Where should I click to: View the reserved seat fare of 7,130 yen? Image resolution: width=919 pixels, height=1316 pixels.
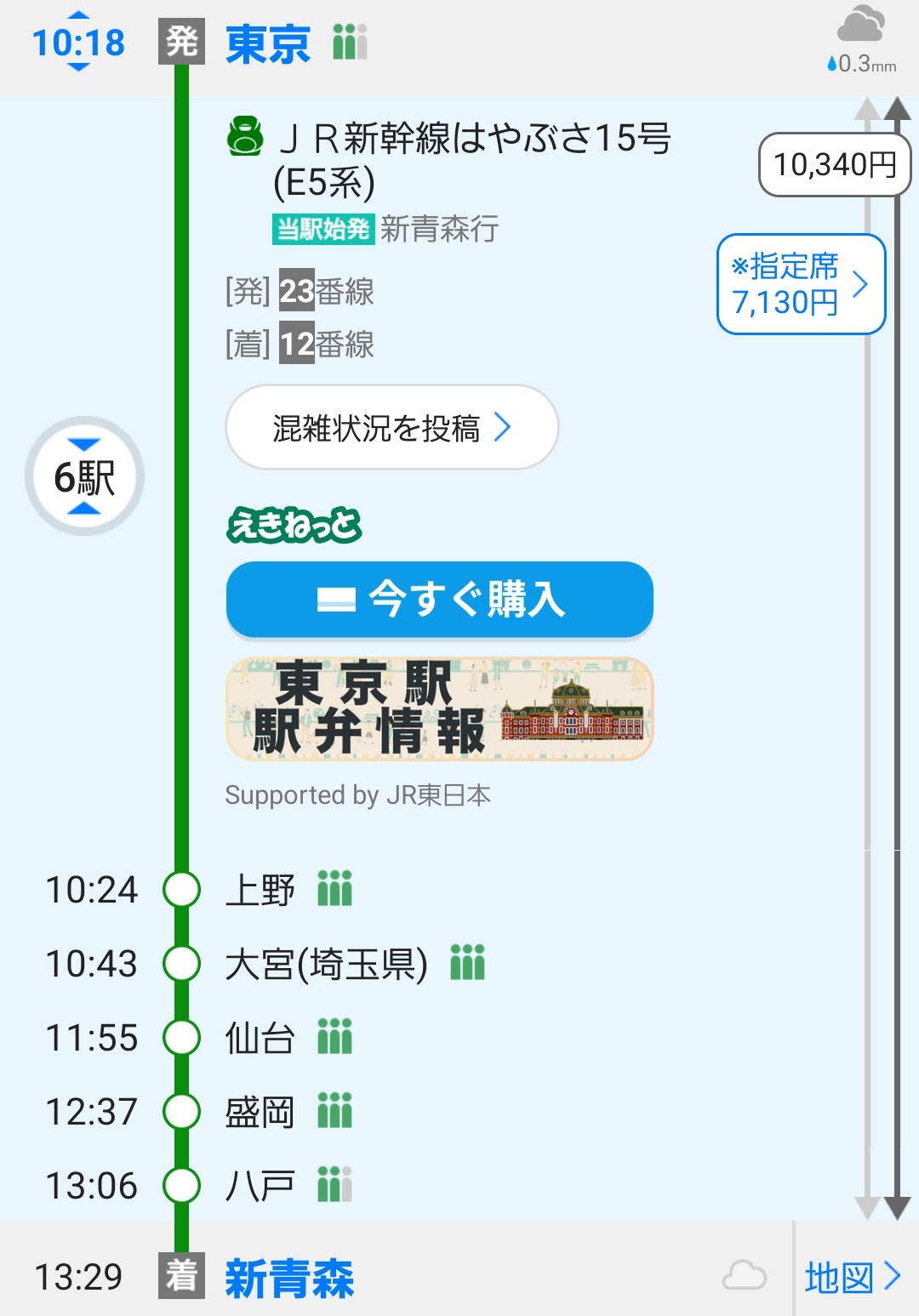pyautogui.click(x=801, y=284)
